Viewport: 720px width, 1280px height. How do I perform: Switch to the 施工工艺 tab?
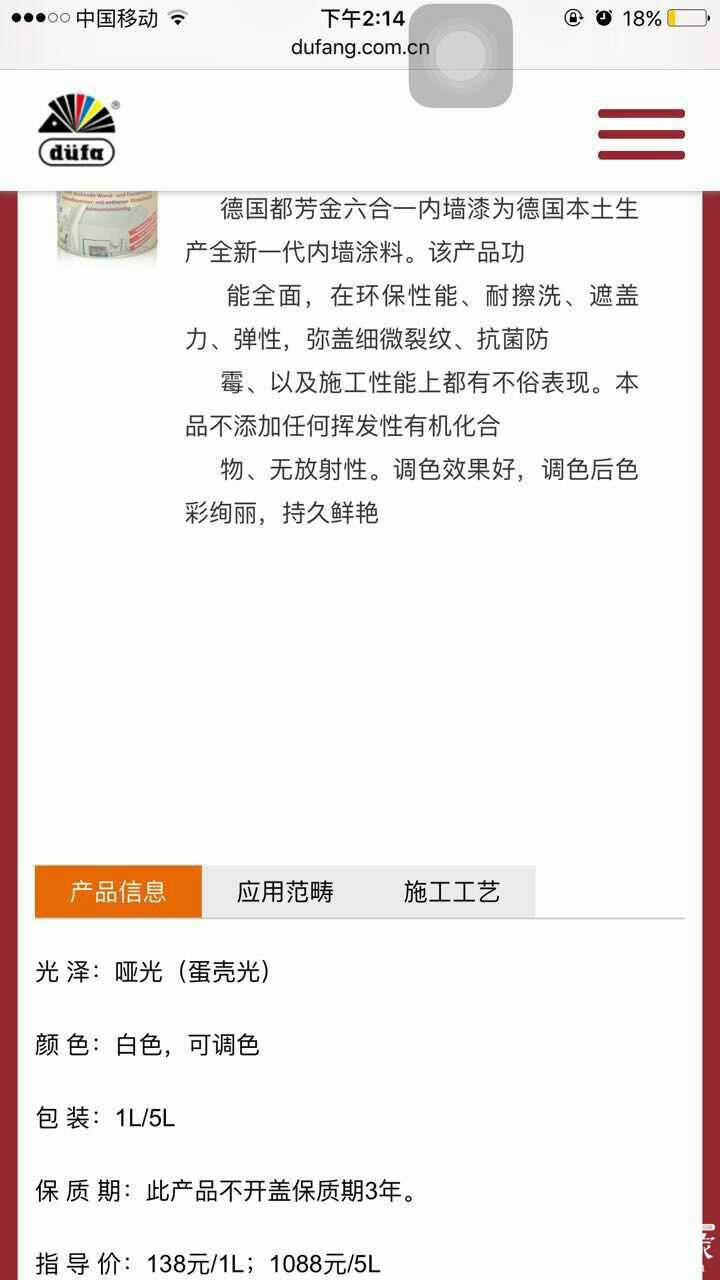click(x=451, y=891)
